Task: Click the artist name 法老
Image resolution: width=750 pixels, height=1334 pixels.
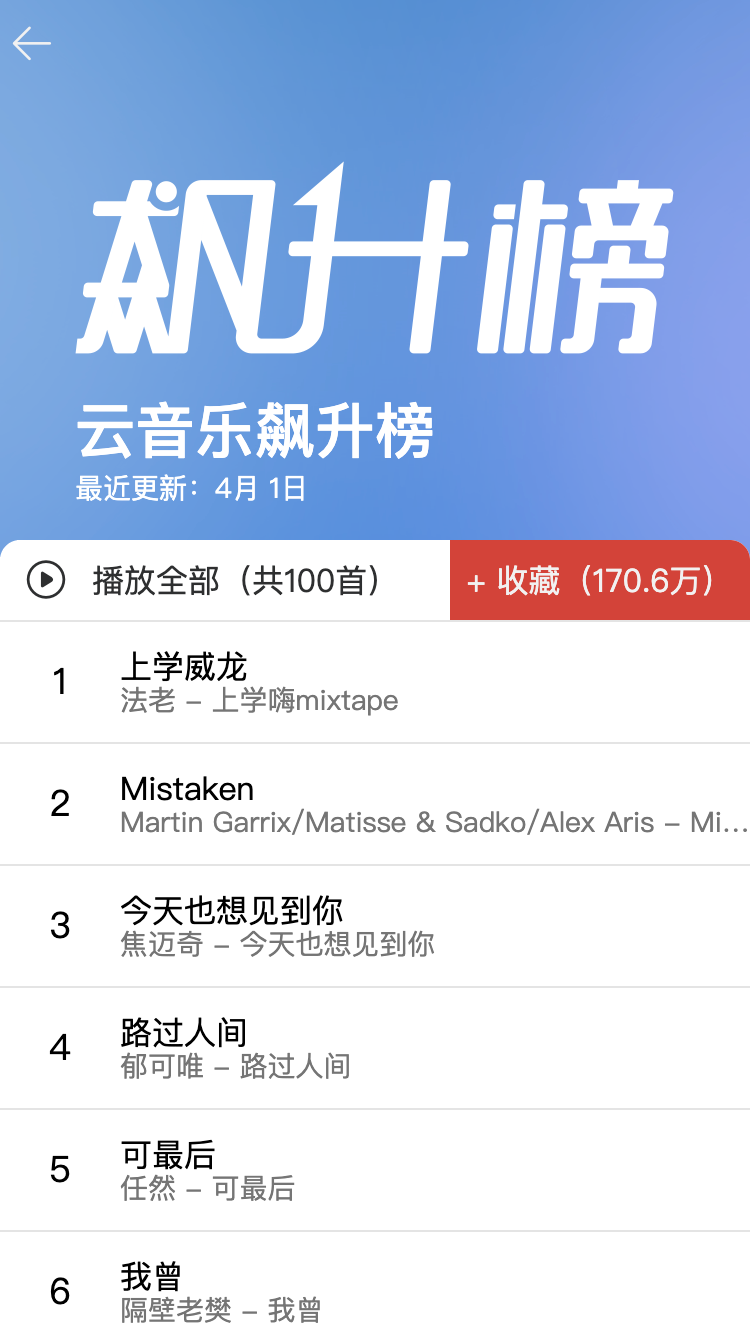Action: coord(142,702)
